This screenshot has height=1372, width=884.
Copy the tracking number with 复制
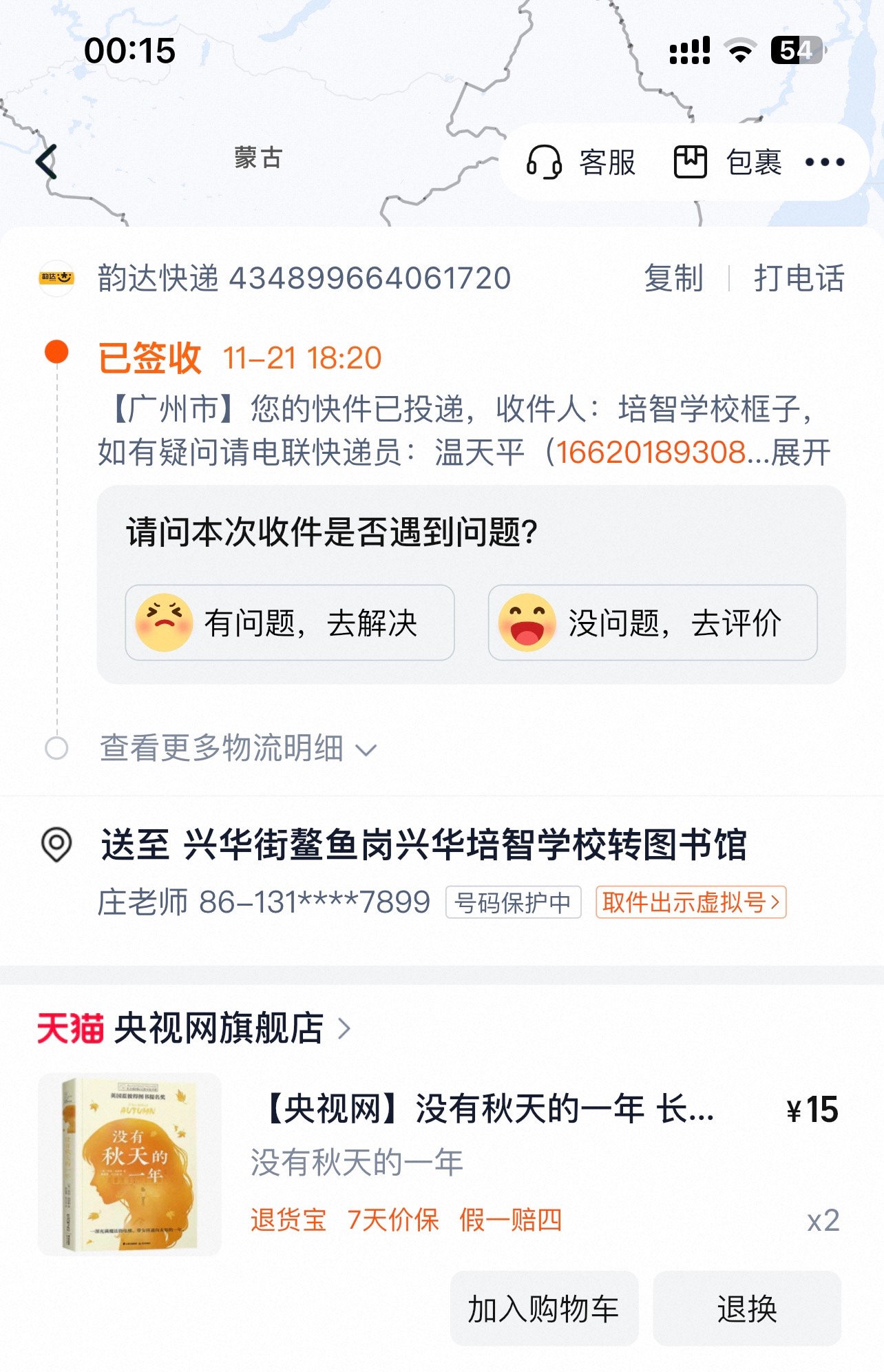673,278
